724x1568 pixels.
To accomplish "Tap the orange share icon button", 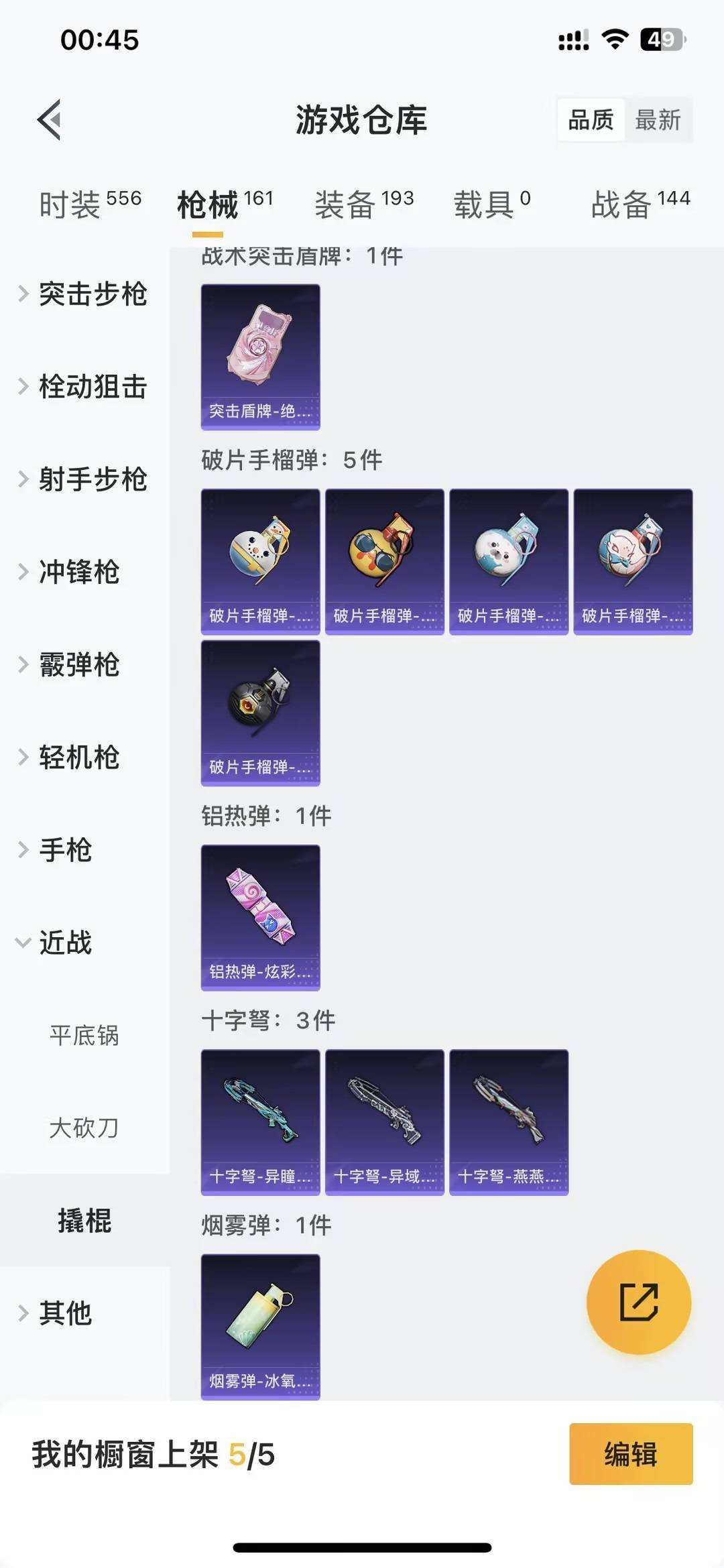I will (x=639, y=1301).
